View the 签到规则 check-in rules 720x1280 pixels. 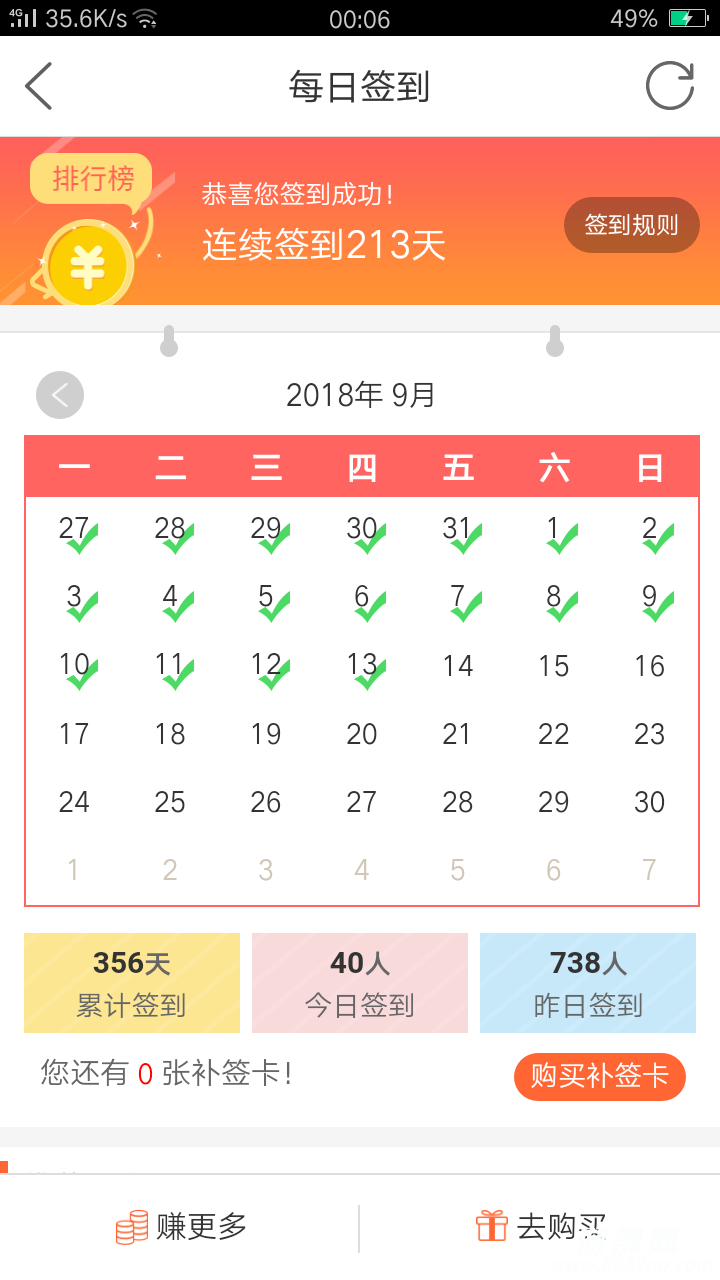[631, 225]
